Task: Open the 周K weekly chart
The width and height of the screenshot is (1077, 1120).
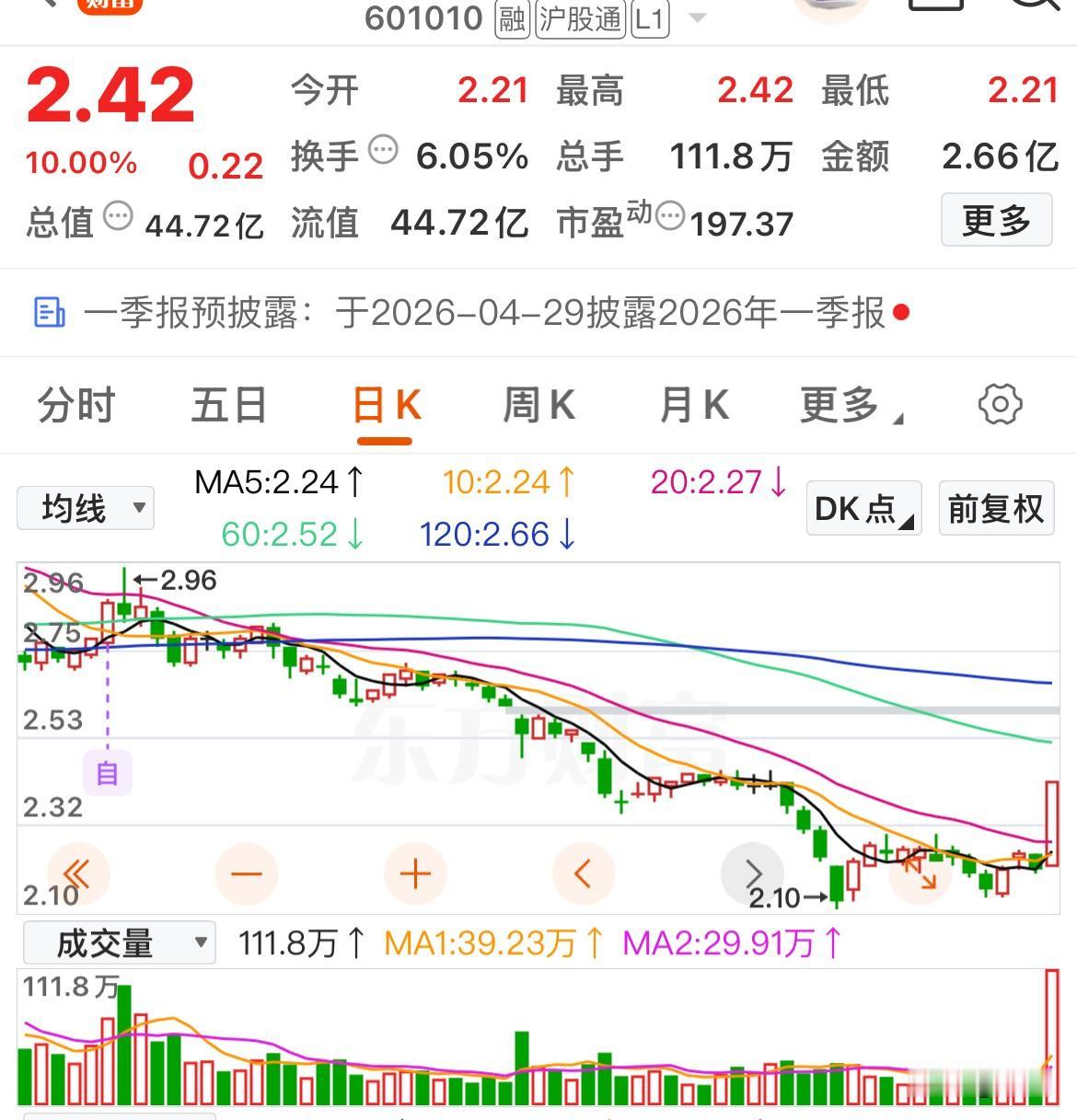Action: tap(538, 405)
